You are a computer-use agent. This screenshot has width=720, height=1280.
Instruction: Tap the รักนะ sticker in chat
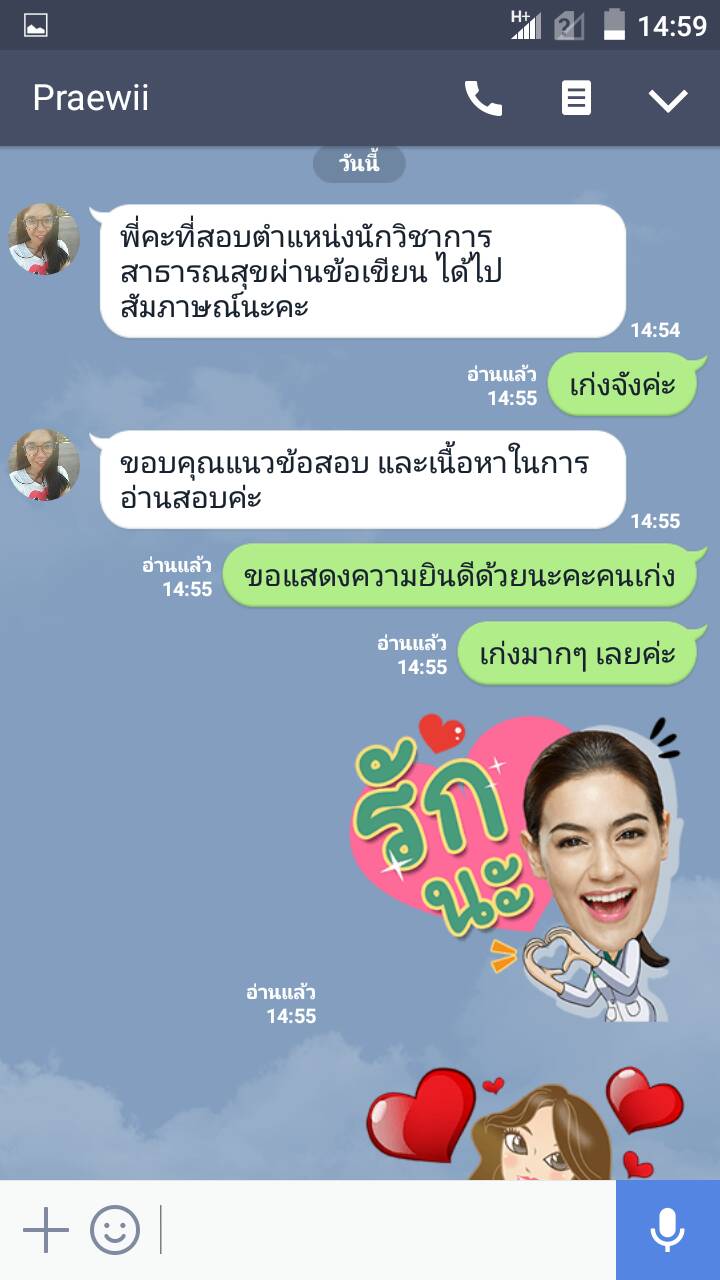(515, 865)
